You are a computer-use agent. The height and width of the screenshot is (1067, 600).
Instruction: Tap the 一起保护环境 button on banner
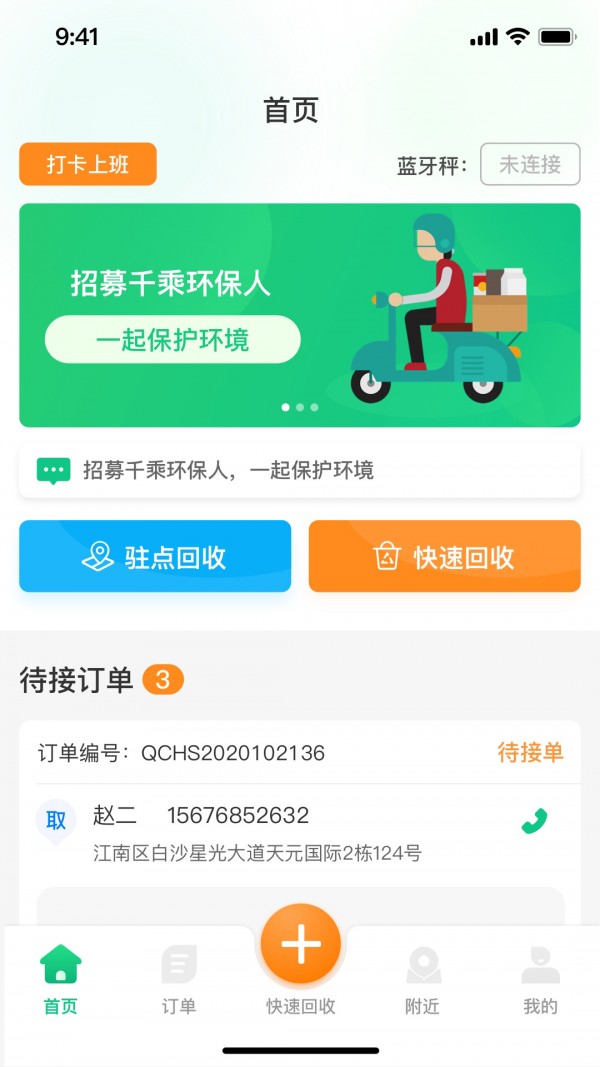[x=172, y=340]
